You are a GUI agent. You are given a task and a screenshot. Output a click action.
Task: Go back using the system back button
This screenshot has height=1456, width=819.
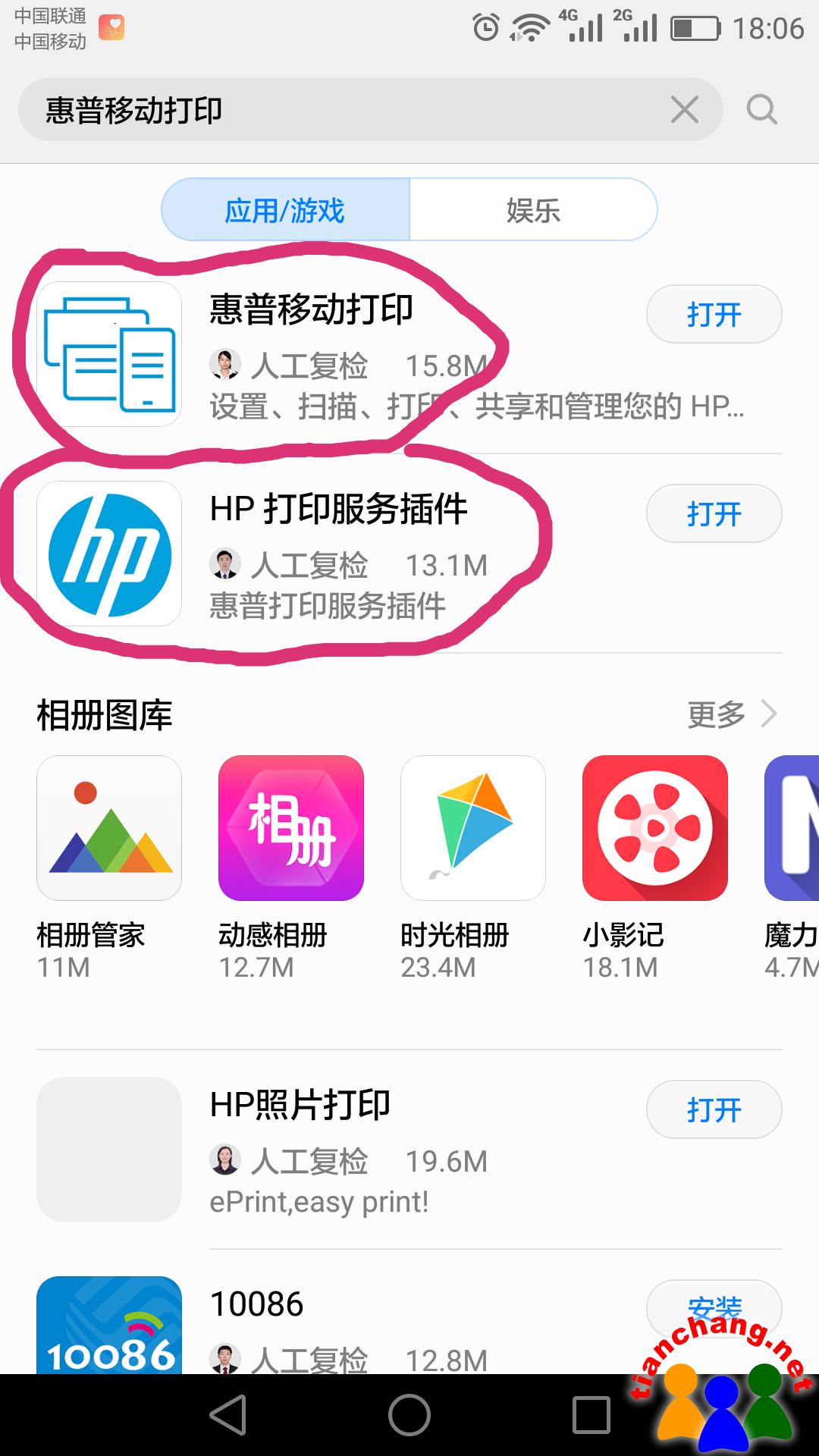pyautogui.click(x=228, y=1415)
